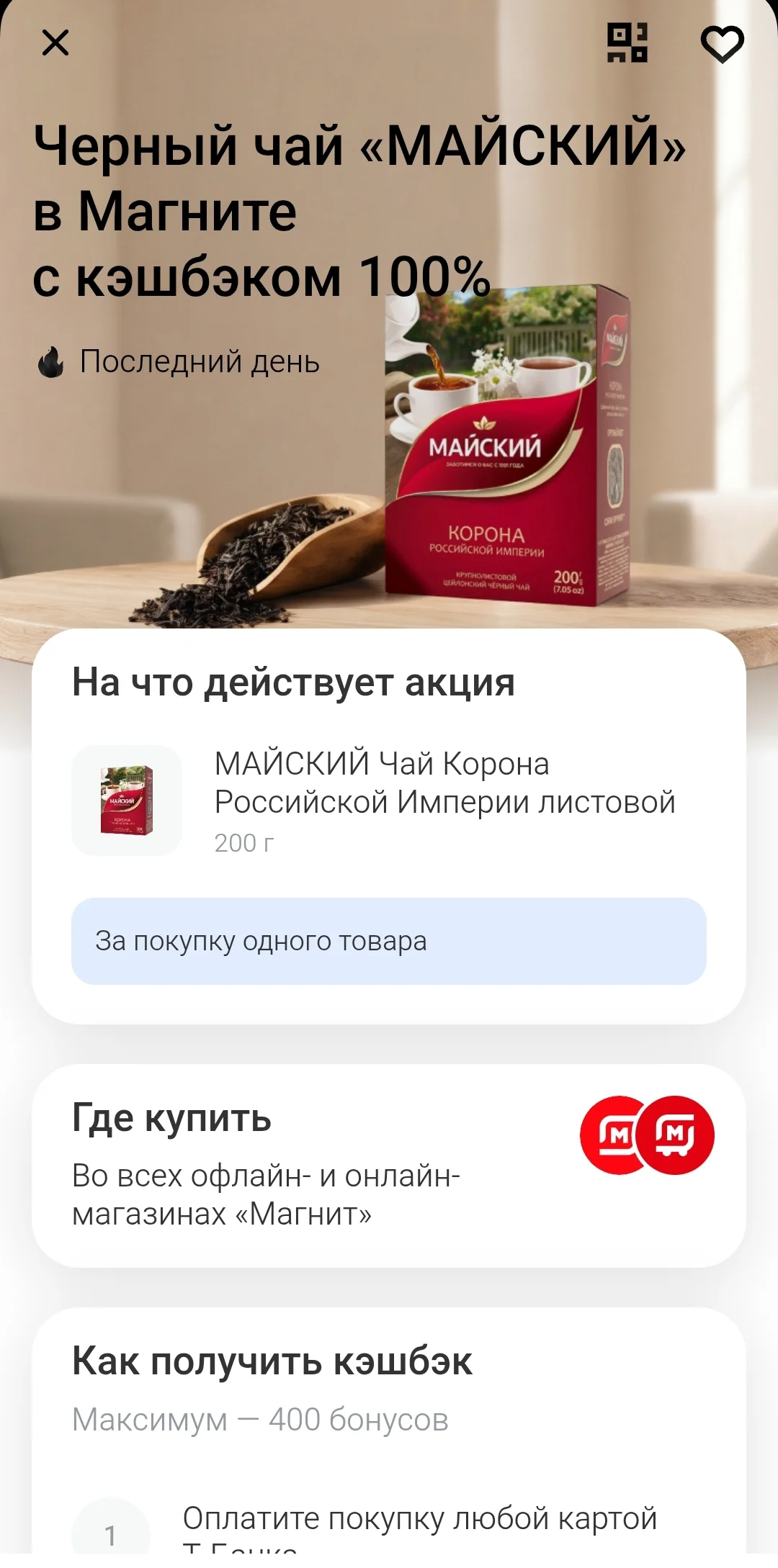The image size is (778, 1568).
Task: Open the QR code scanner icon
Action: tap(627, 42)
